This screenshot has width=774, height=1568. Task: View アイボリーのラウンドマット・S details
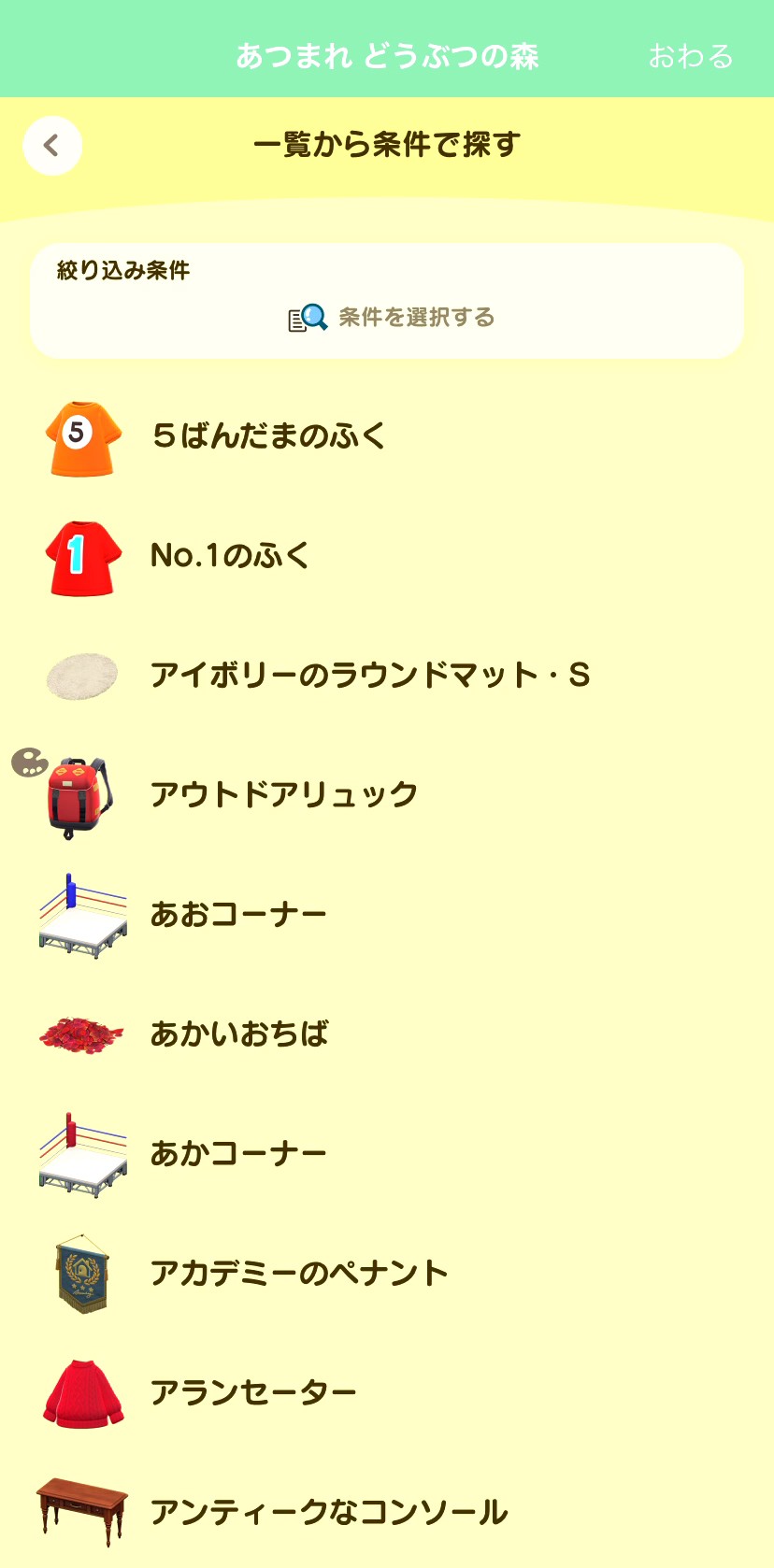click(370, 675)
